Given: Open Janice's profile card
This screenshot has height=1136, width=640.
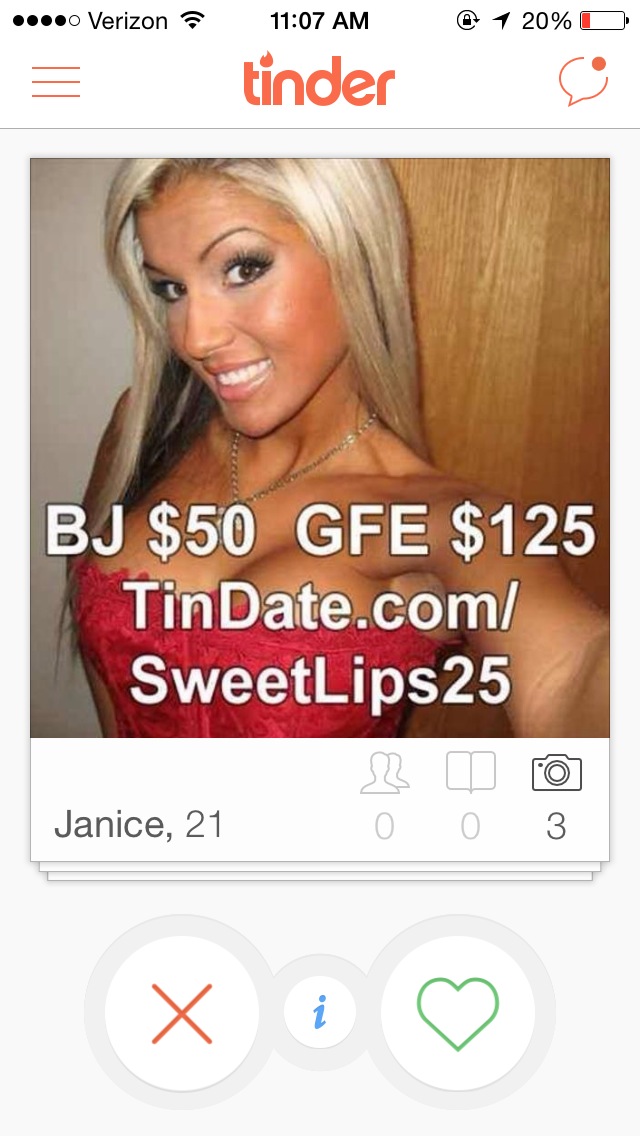Looking at the screenshot, I should click(x=320, y=450).
